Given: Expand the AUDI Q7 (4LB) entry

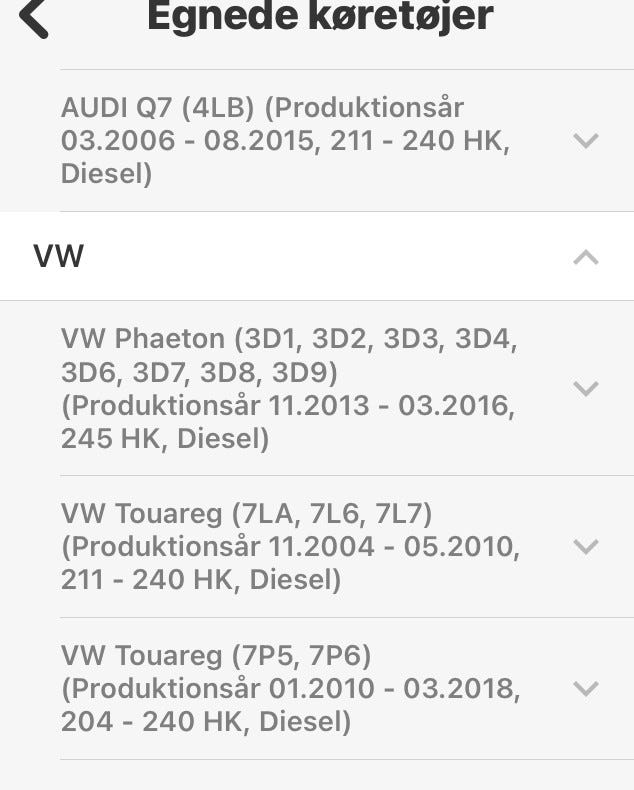Looking at the screenshot, I should (586, 141).
